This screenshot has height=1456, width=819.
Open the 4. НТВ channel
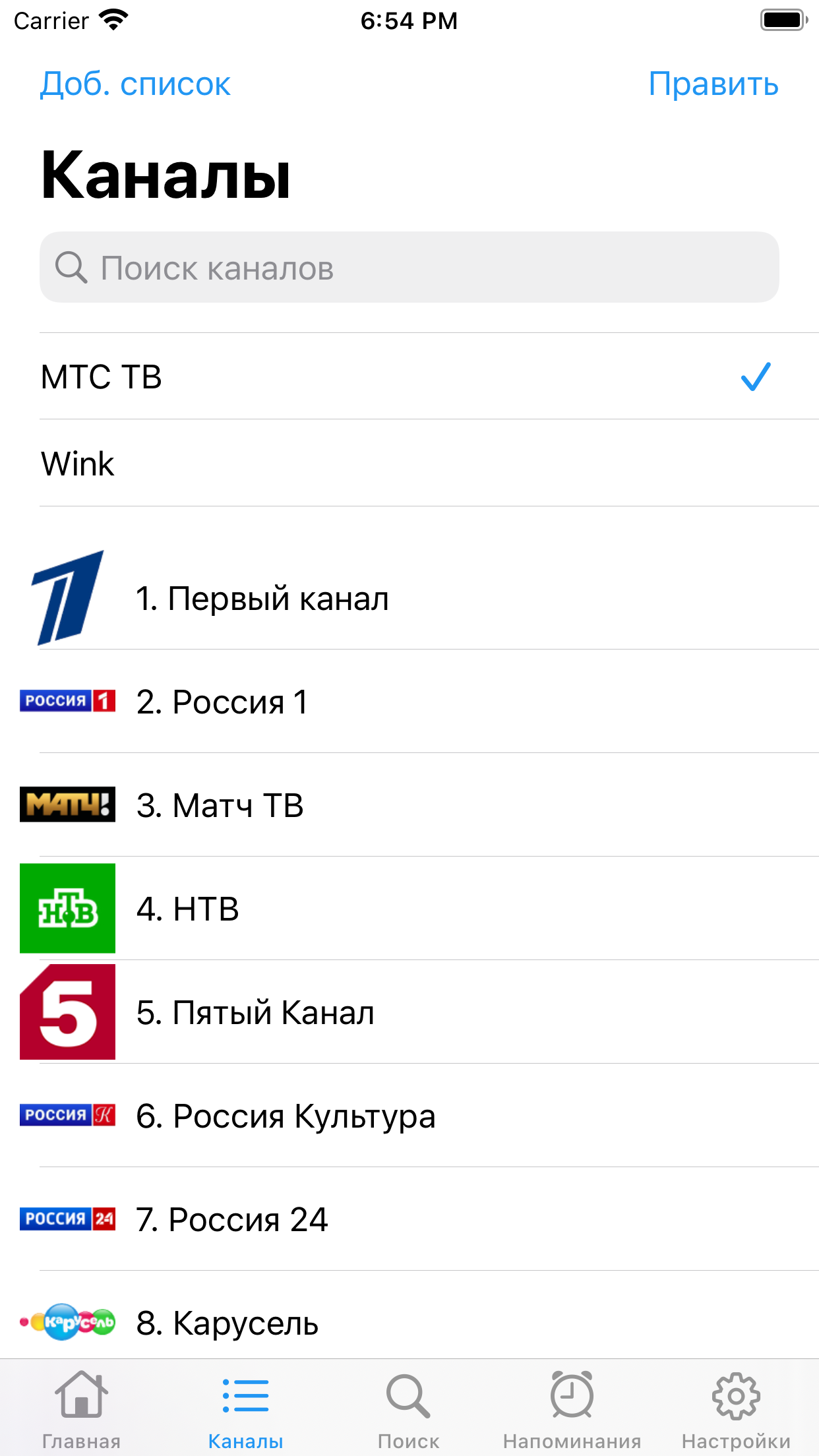click(409, 909)
